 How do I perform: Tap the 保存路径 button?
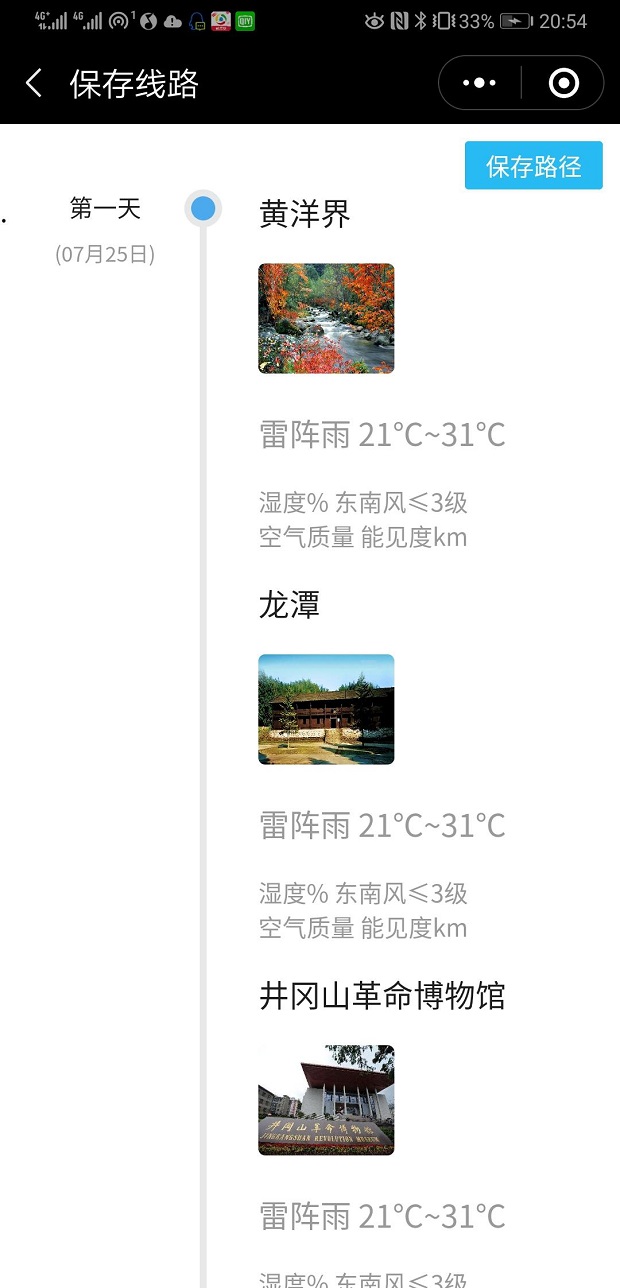coord(533,166)
